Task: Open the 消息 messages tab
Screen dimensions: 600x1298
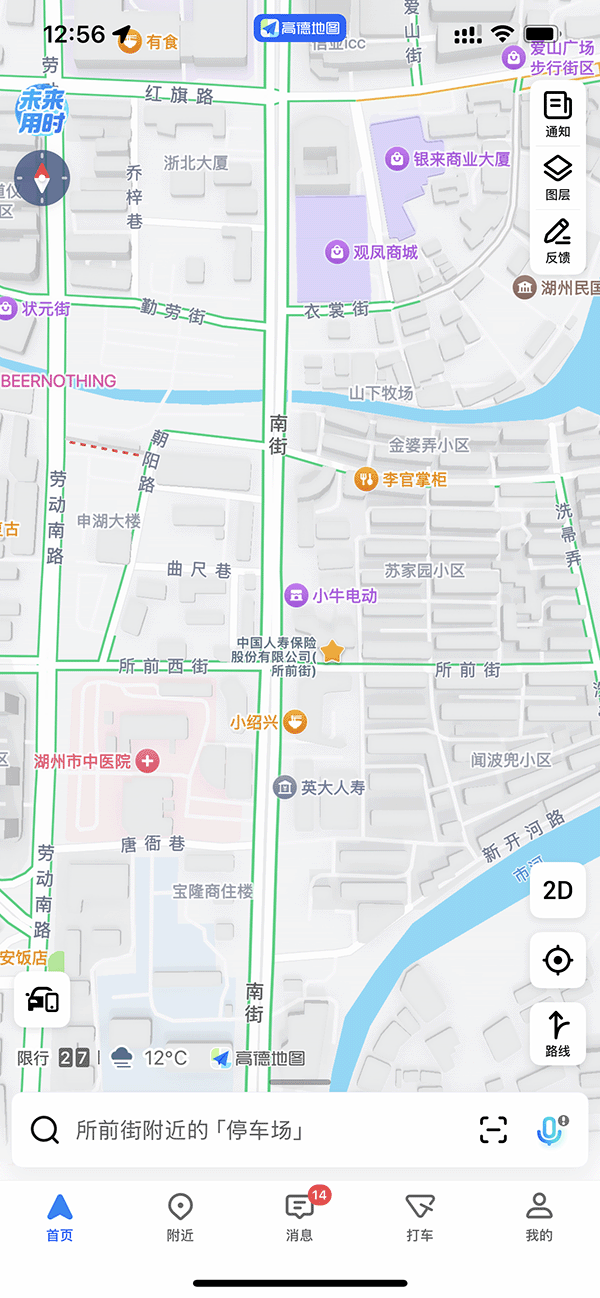Action: [300, 1216]
